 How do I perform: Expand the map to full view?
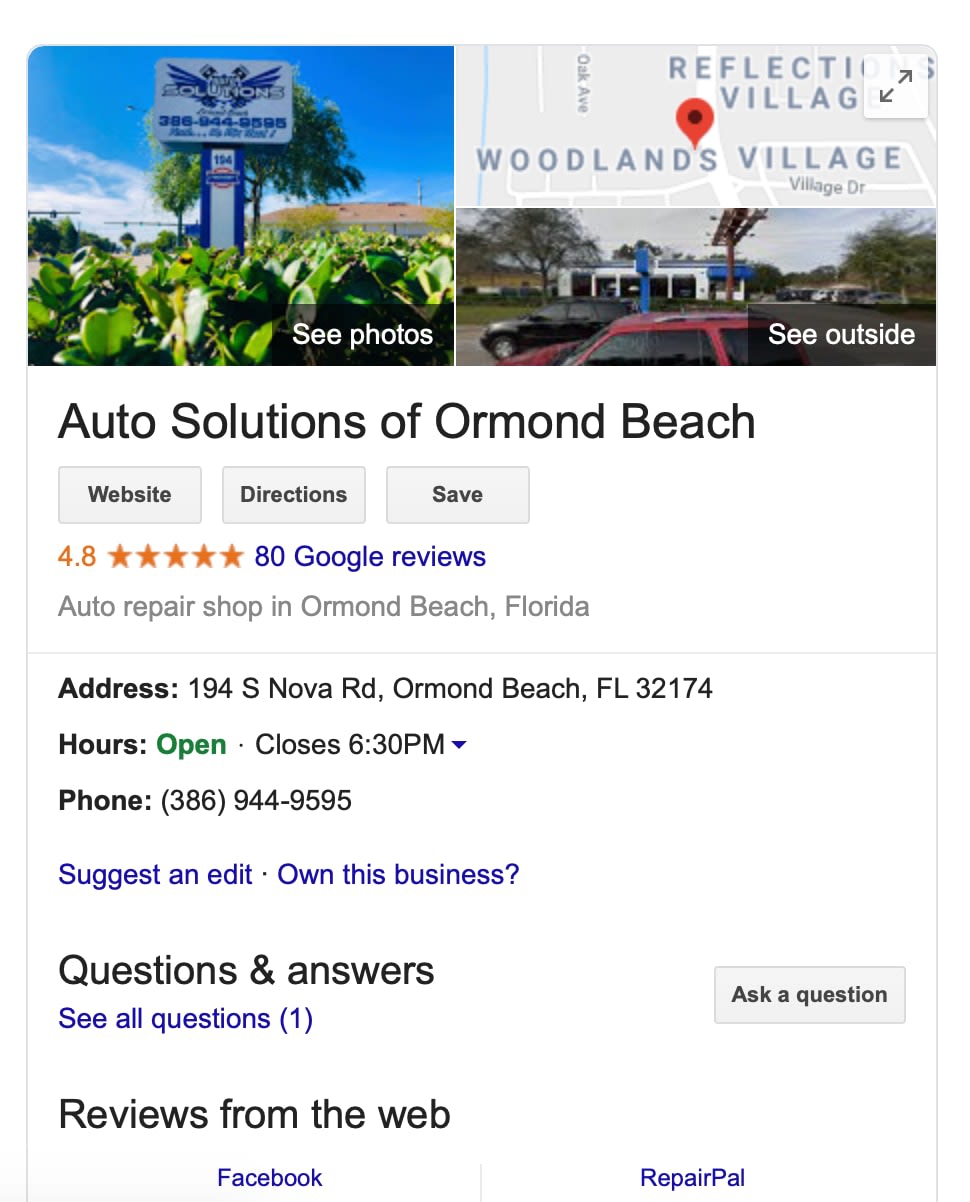coord(895,87)
